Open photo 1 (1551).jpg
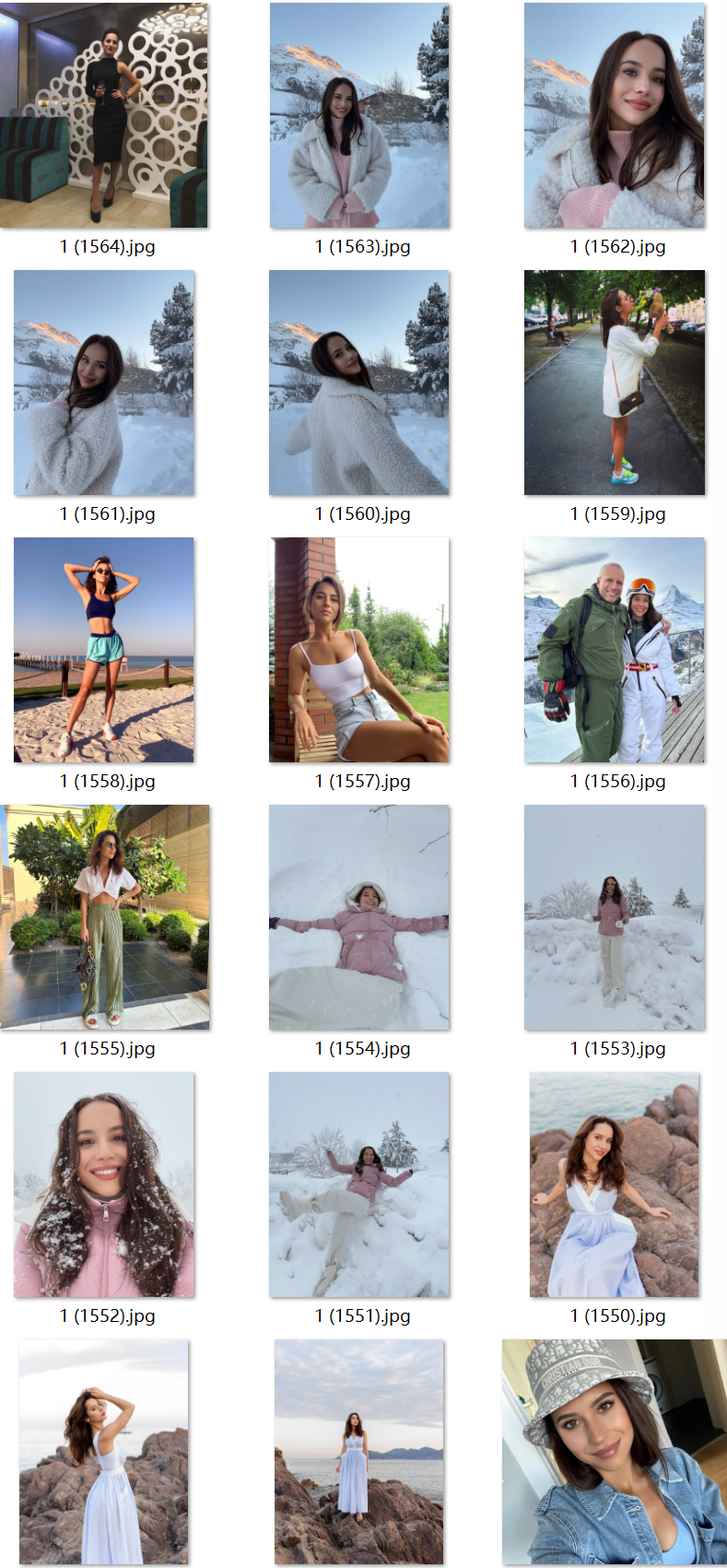Screen dimensions: 727x1568 pyautogui.click(x=359, y=1185)
